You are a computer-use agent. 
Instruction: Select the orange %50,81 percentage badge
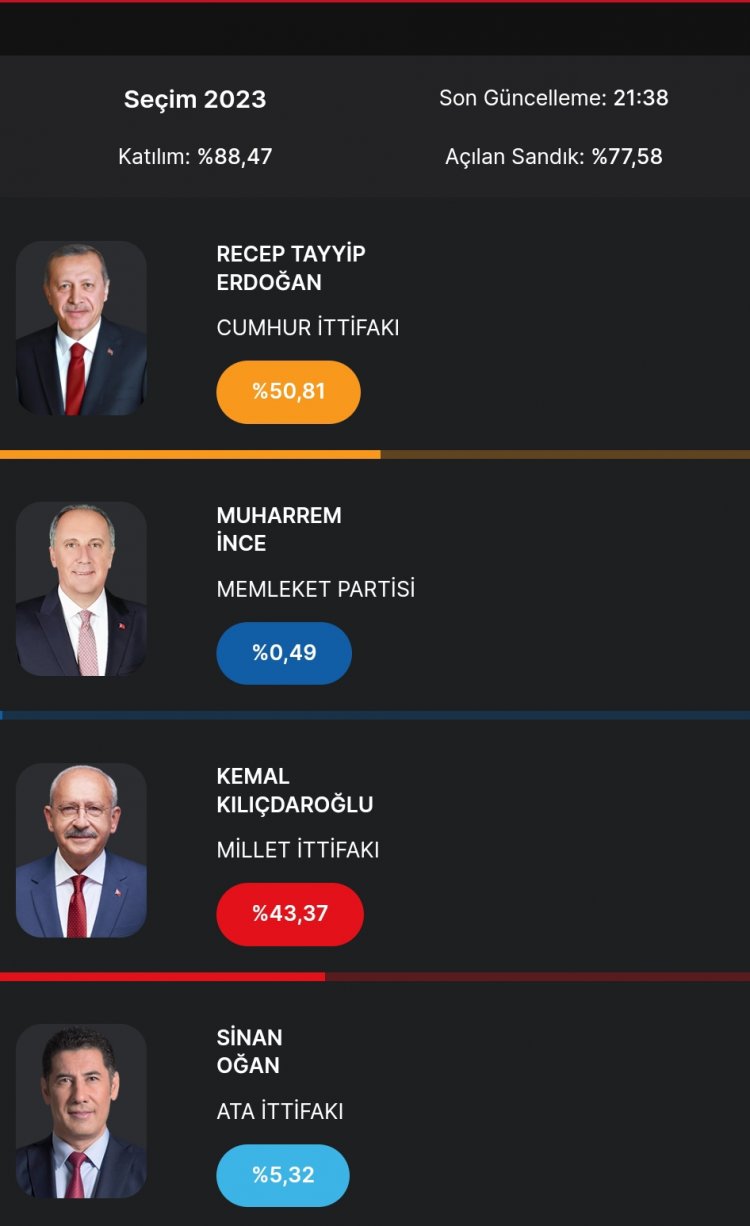pos(288,392)
